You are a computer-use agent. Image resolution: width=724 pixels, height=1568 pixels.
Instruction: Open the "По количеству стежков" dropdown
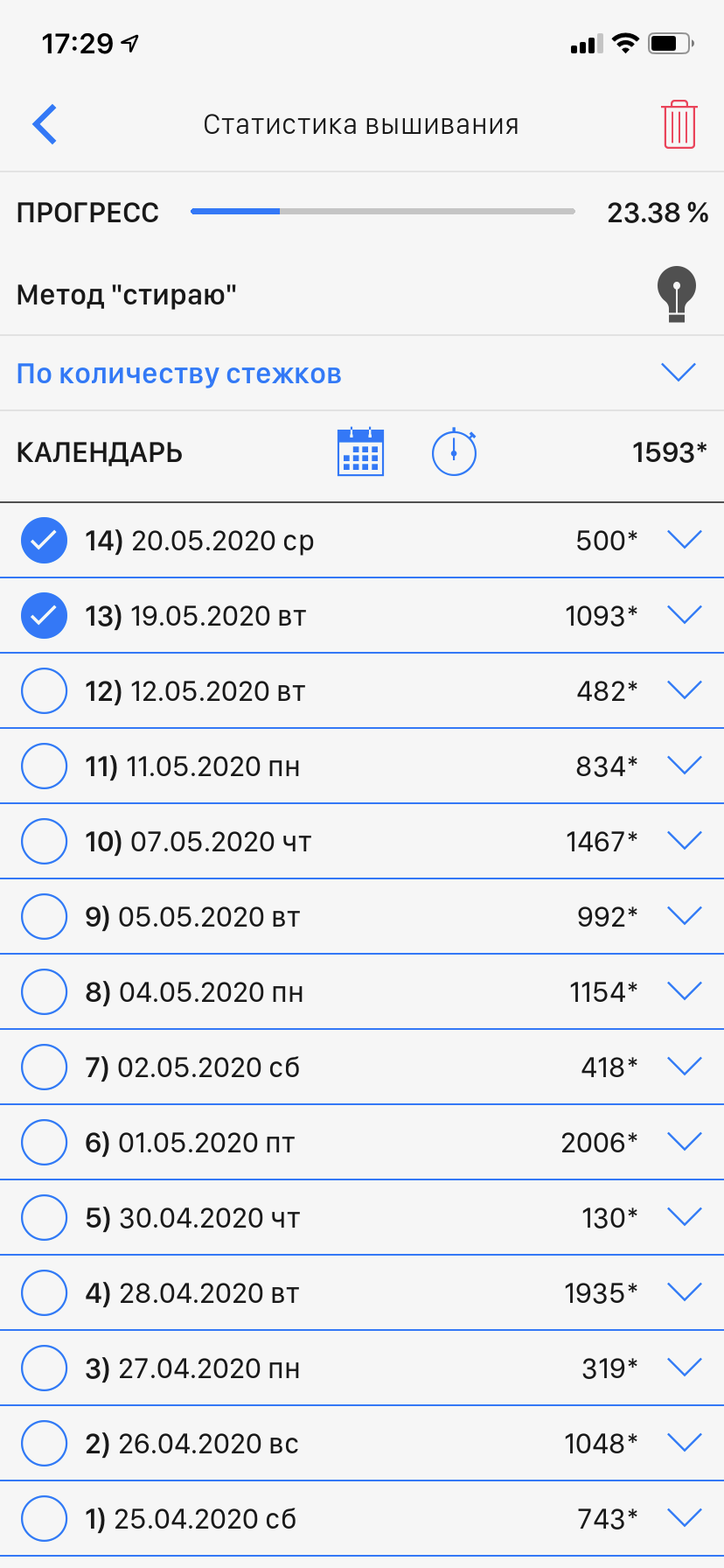pos(678,373)
